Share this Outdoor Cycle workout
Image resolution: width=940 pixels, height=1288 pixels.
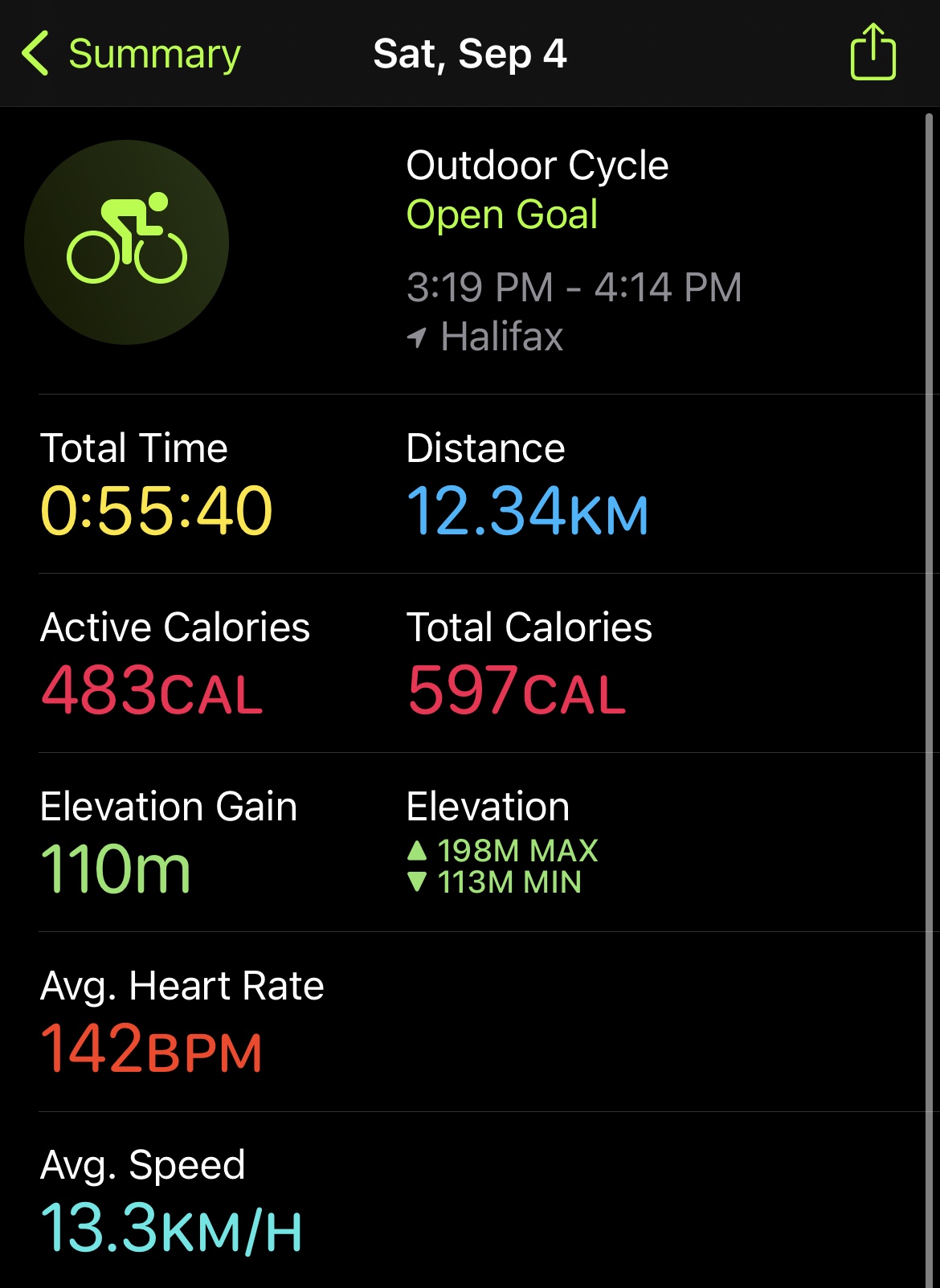[873, 53]
